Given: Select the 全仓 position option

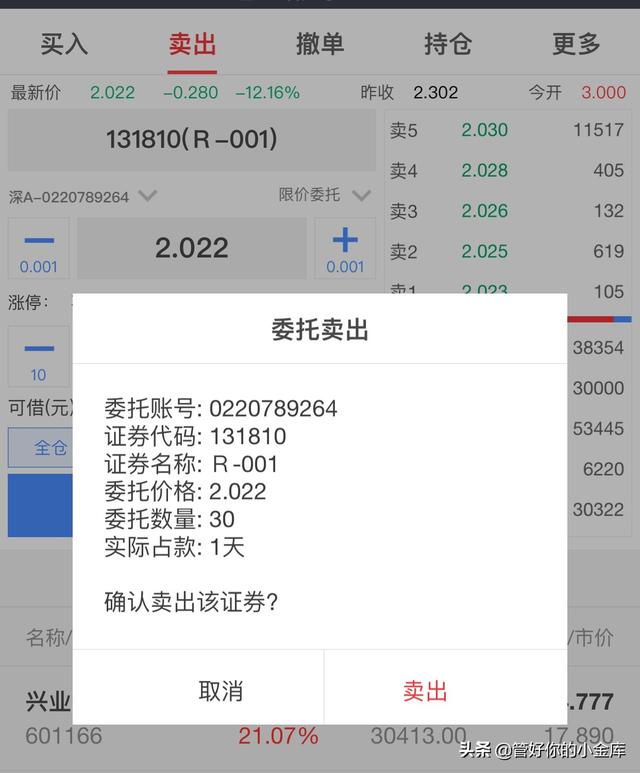Looking at the screenshot, I should pos(40,448).
